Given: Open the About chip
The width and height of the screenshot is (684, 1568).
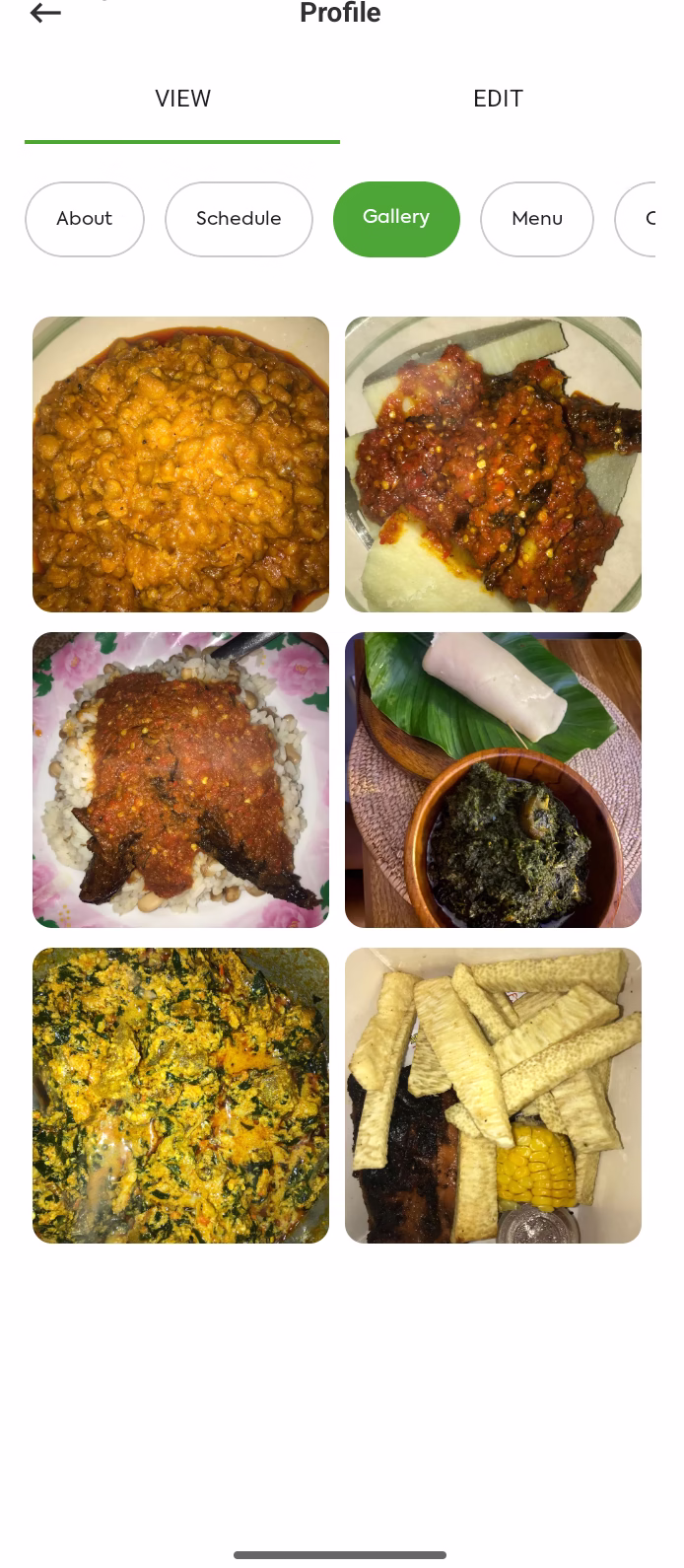Looking at the screenshot, I should [85, 219].
